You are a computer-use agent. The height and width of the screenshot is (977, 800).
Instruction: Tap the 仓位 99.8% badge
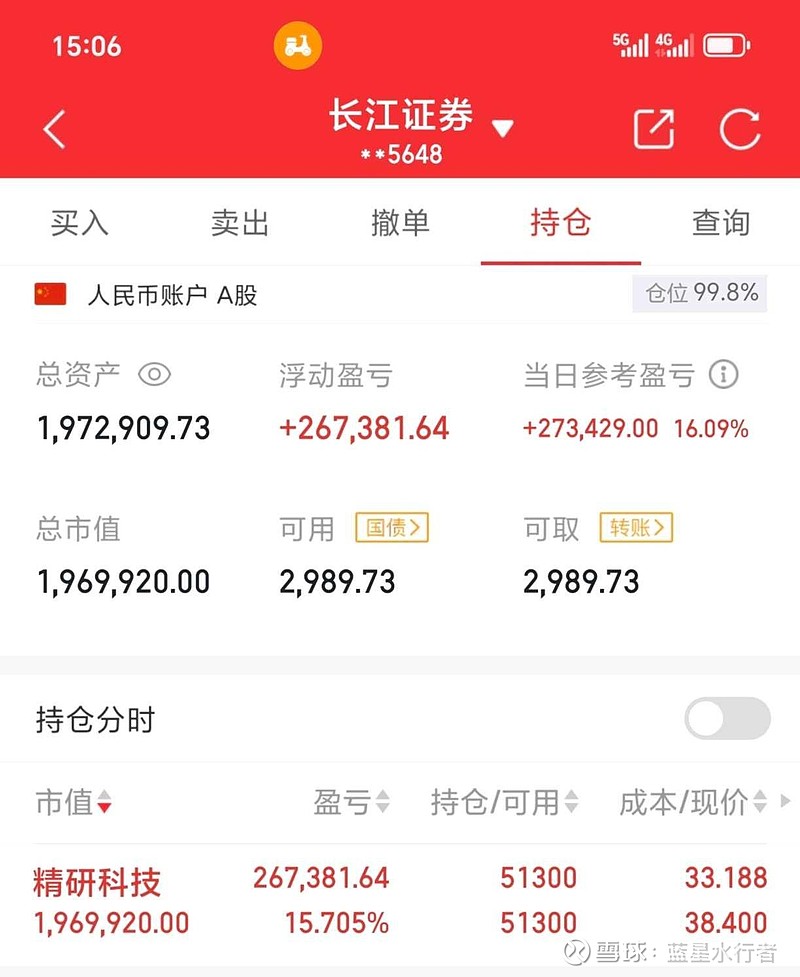pyautogui.click(x=699, y=294)
